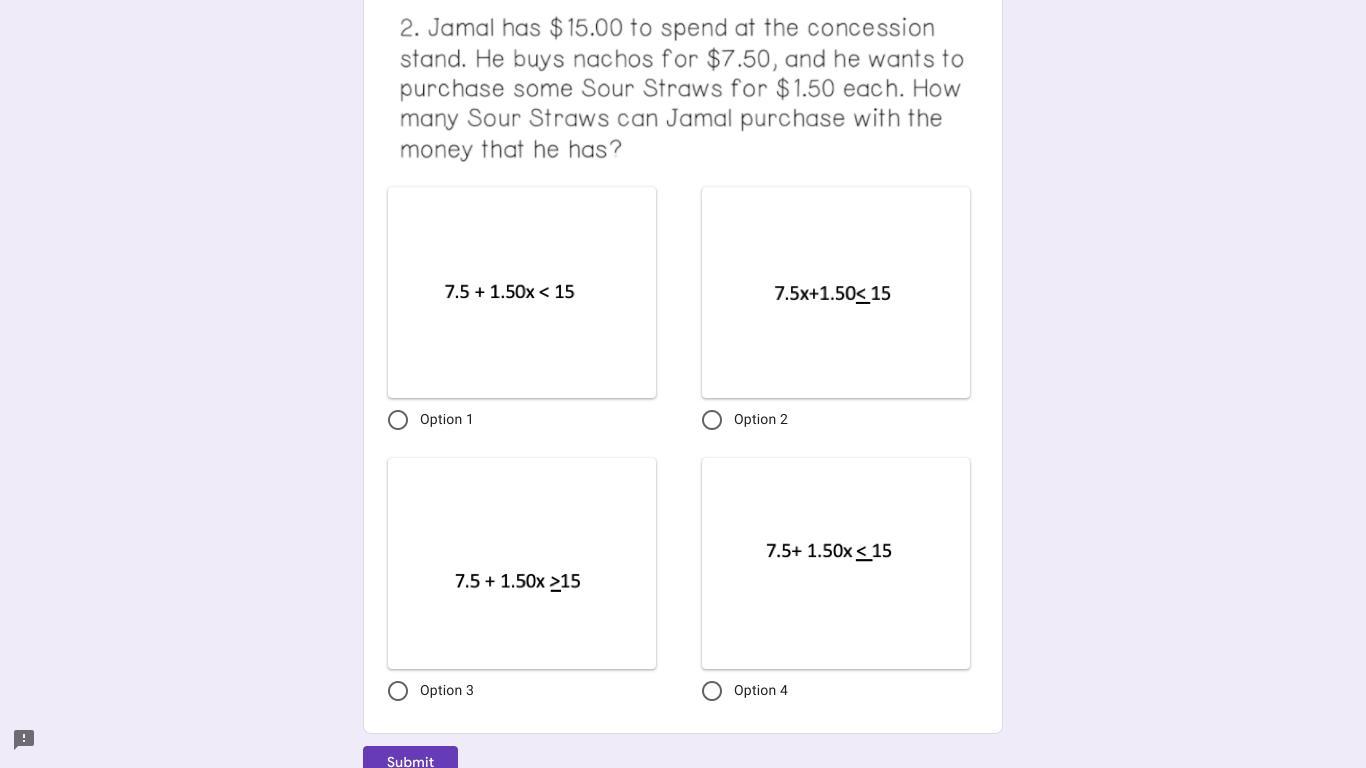Open image card showing 7.5x+1.50≤15
Screen dimensions: 1366x768
[836, 292]
